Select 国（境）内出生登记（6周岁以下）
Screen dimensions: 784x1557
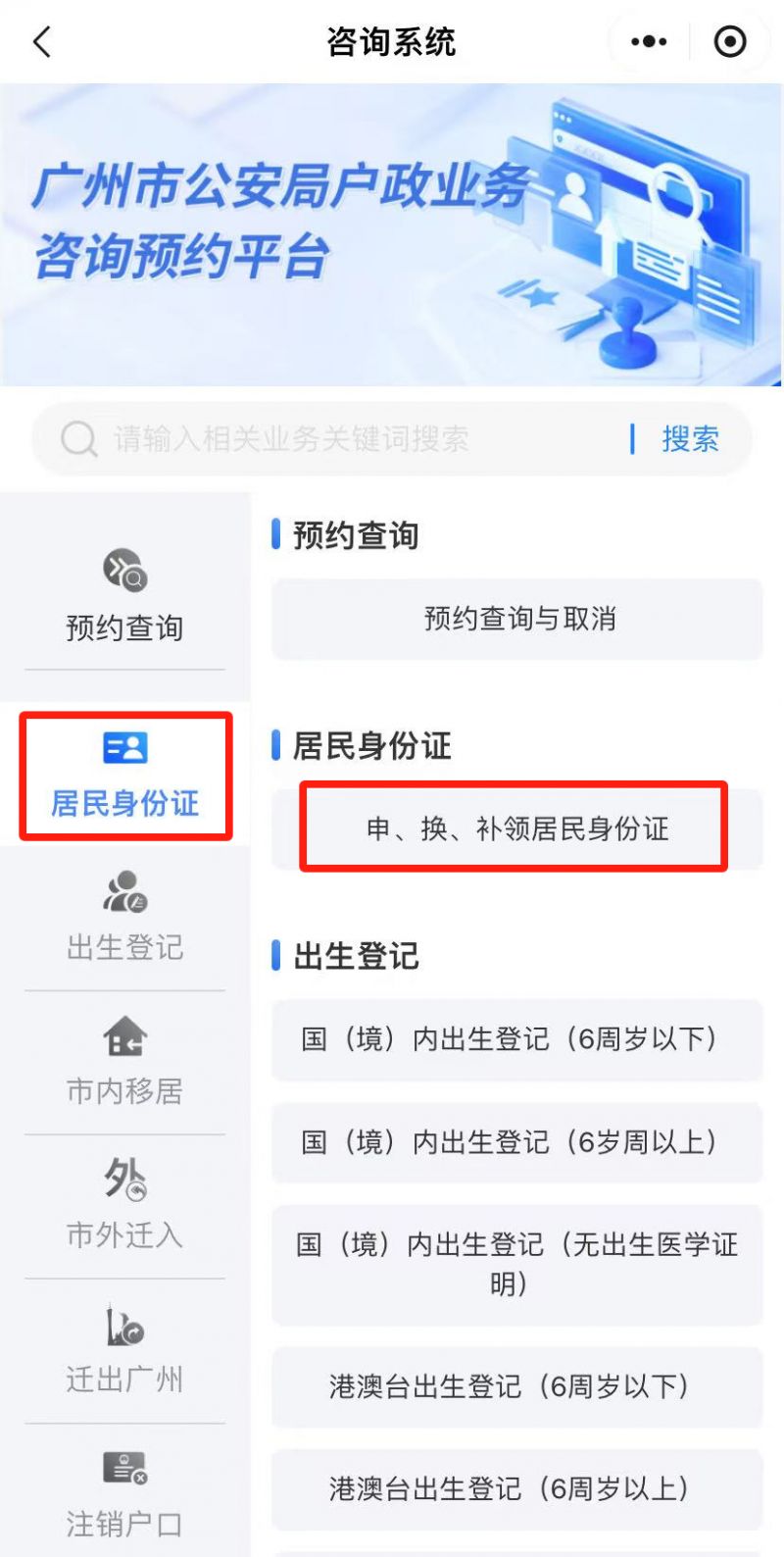pyautogui.click(x=517, y=1039)
